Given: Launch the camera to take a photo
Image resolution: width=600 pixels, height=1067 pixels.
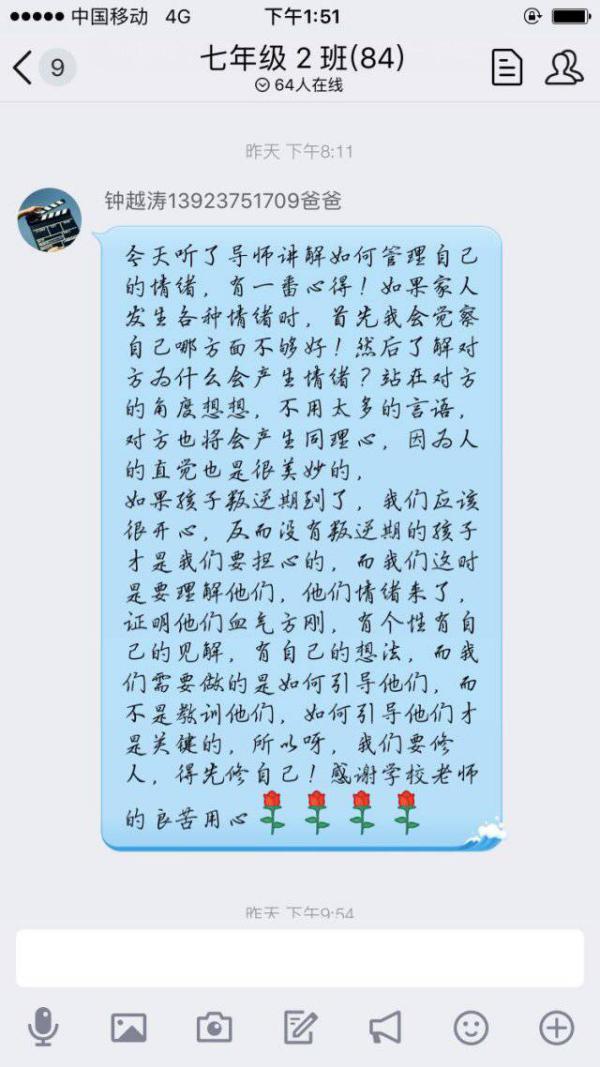Looking at the screenshot, I should point(214,1027).
